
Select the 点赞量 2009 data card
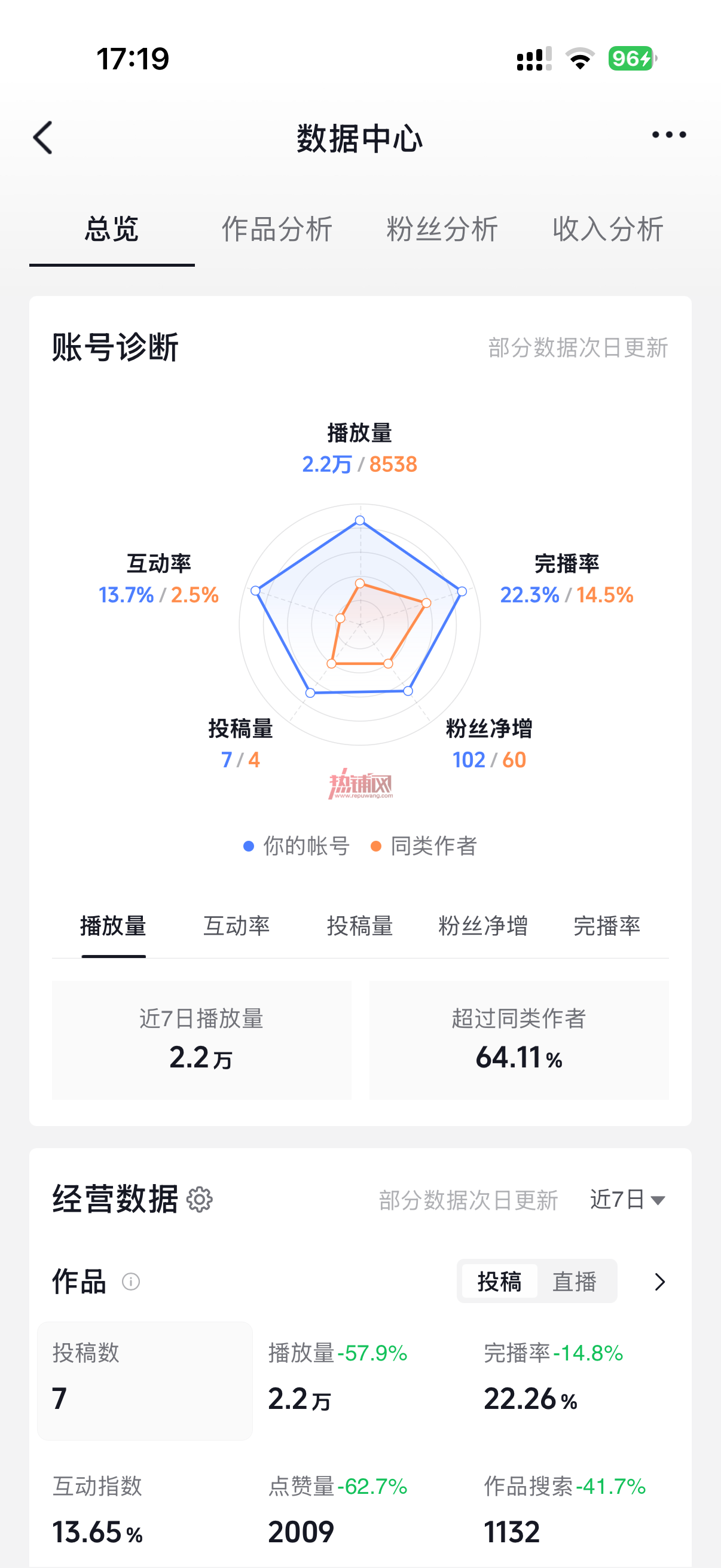360,1509
